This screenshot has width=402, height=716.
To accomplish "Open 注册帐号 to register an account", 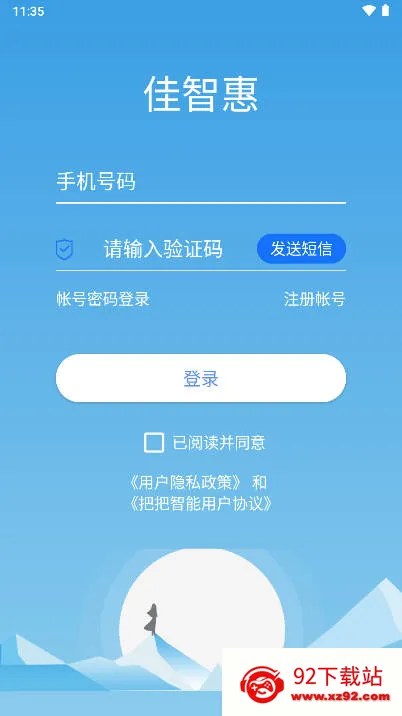I will [314, 300].
